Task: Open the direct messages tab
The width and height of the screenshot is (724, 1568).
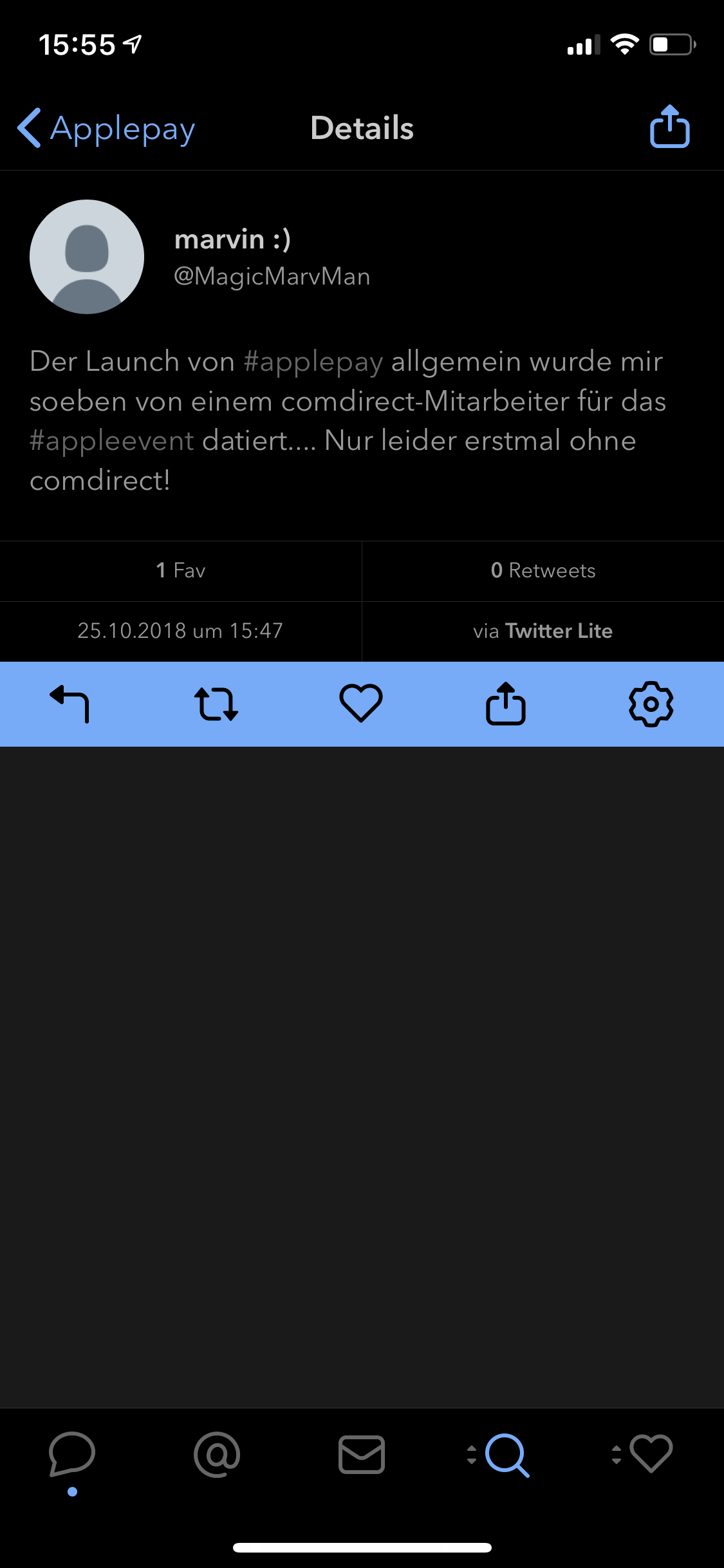Action: 362,1454
